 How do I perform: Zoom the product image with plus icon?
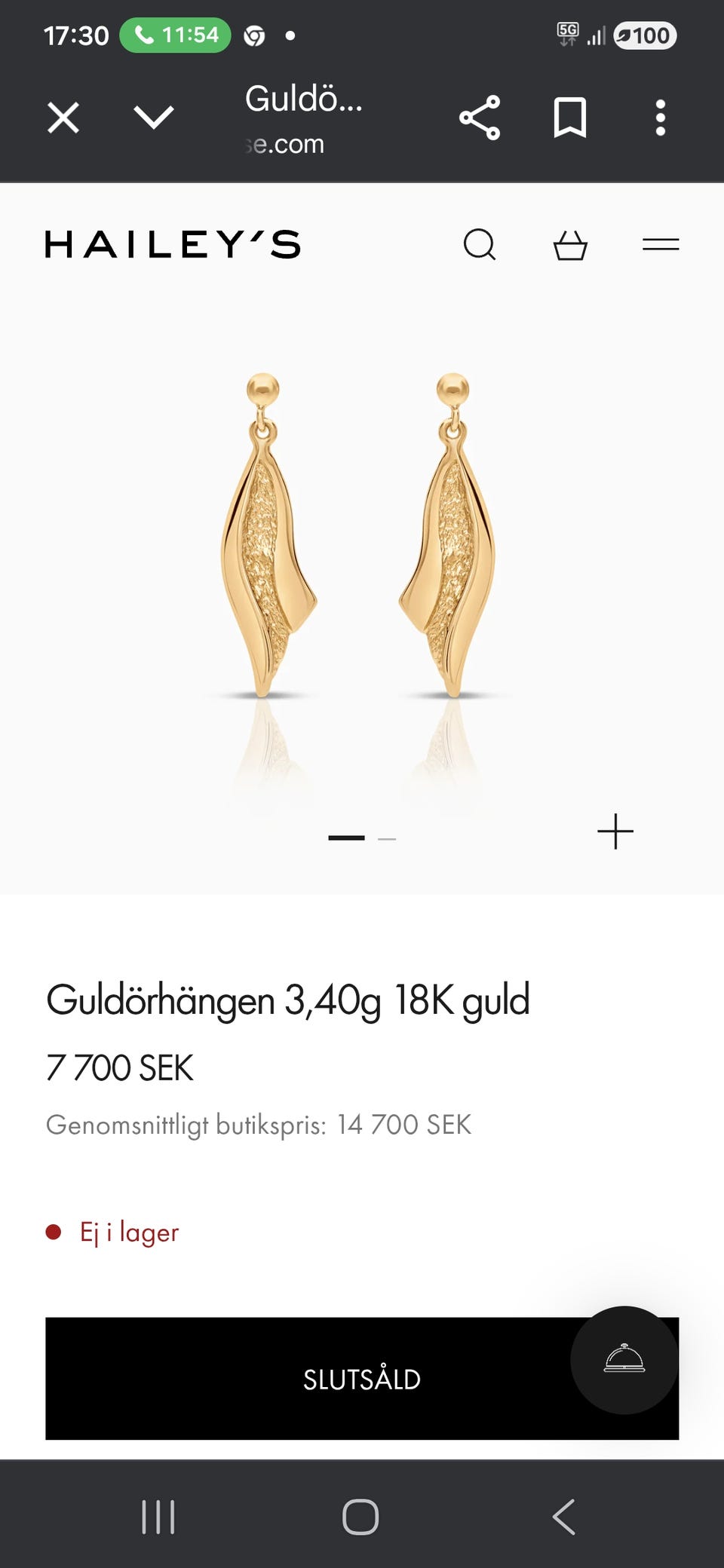coord(615,831)
